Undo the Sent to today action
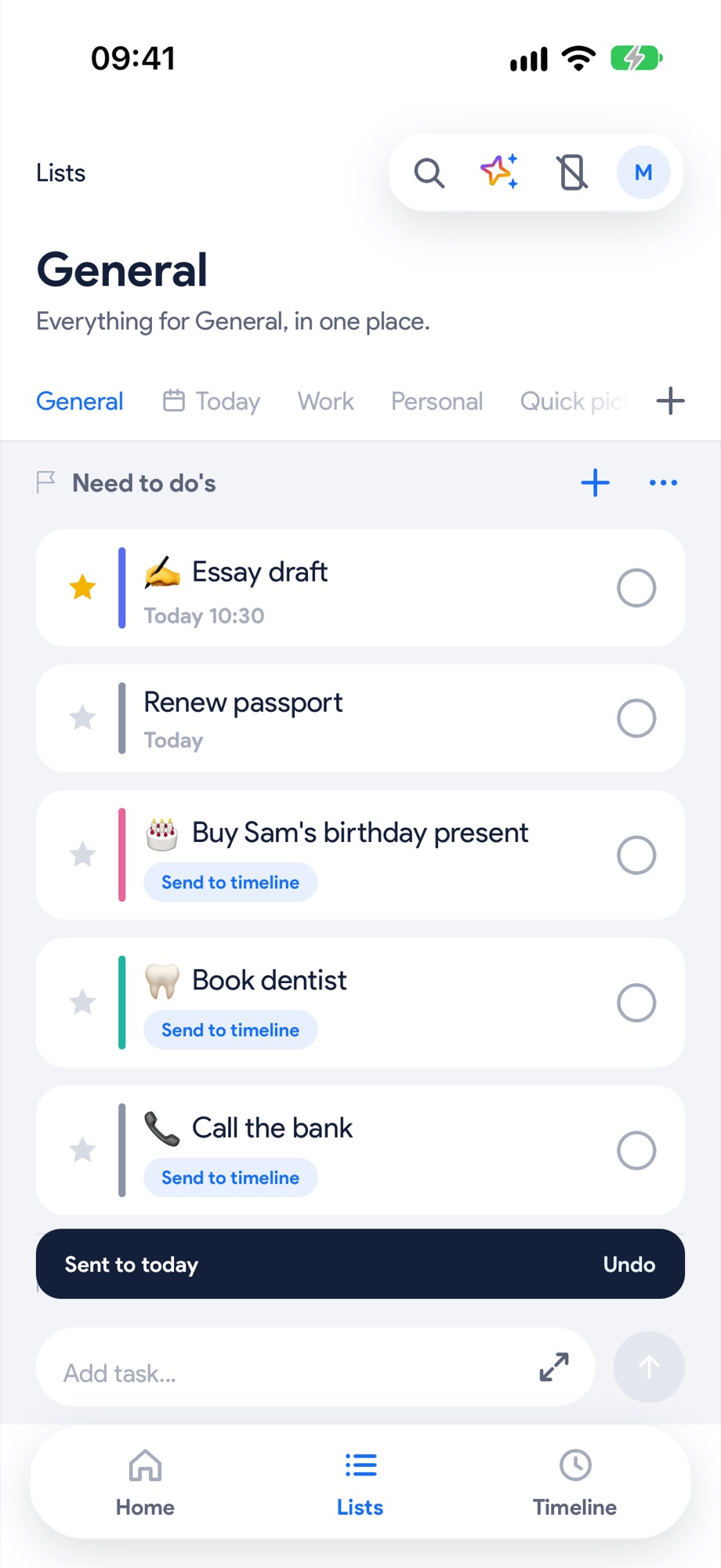The width and height of the screenshot is (721, 1568). 629,1265
